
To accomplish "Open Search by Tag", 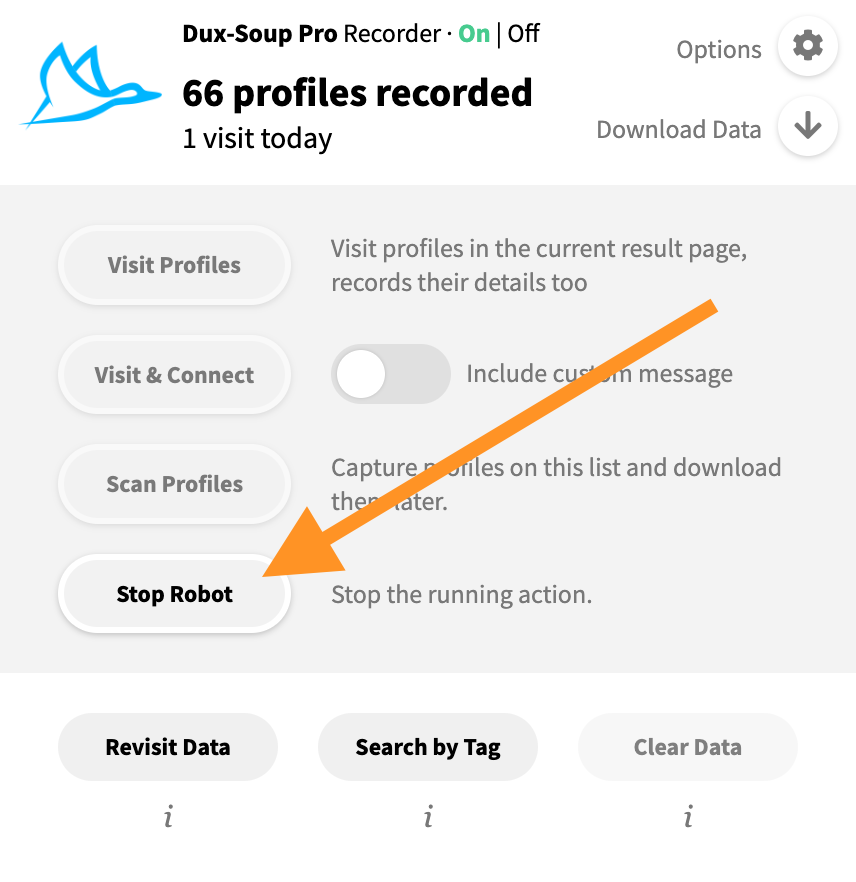I will coord(427,747).
